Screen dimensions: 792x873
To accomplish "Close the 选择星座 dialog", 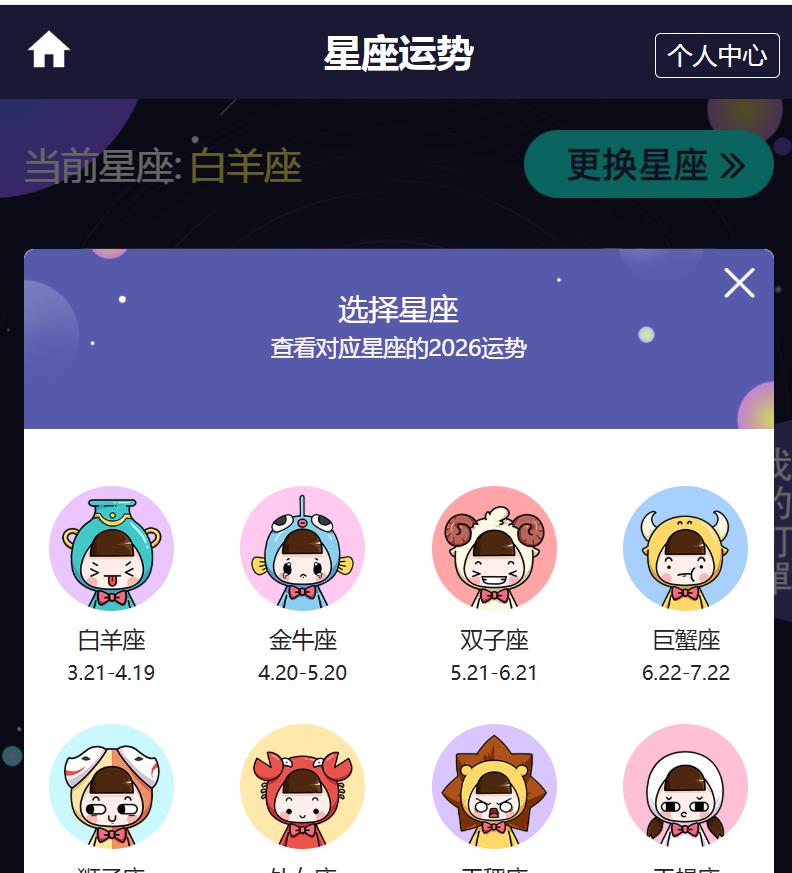I will [739, 283].
